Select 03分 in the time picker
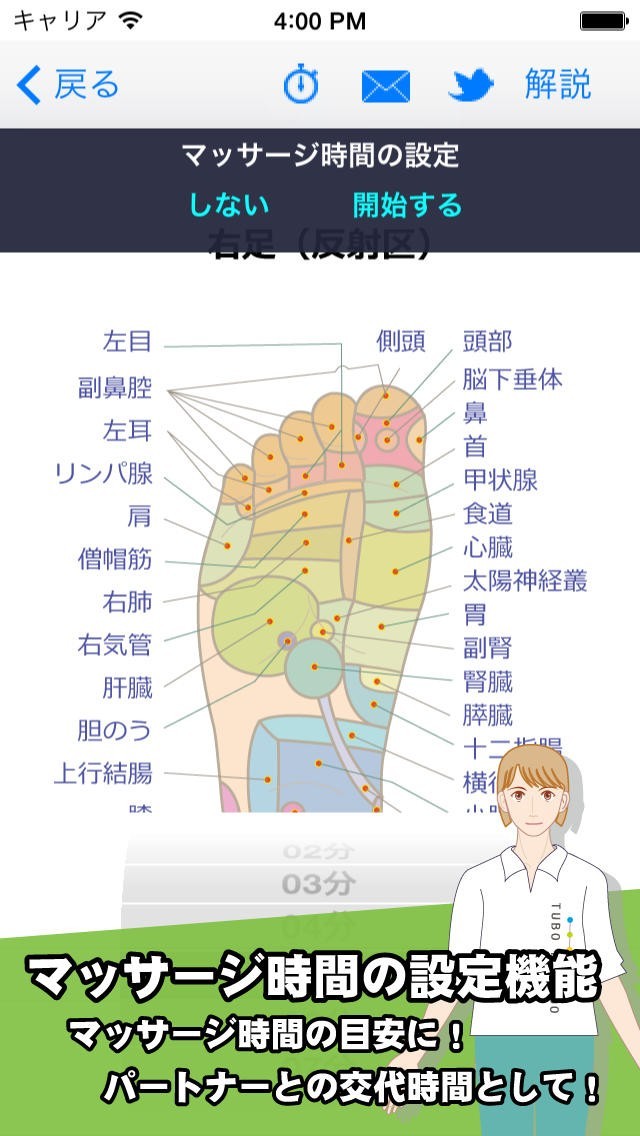 click(317, 884)
